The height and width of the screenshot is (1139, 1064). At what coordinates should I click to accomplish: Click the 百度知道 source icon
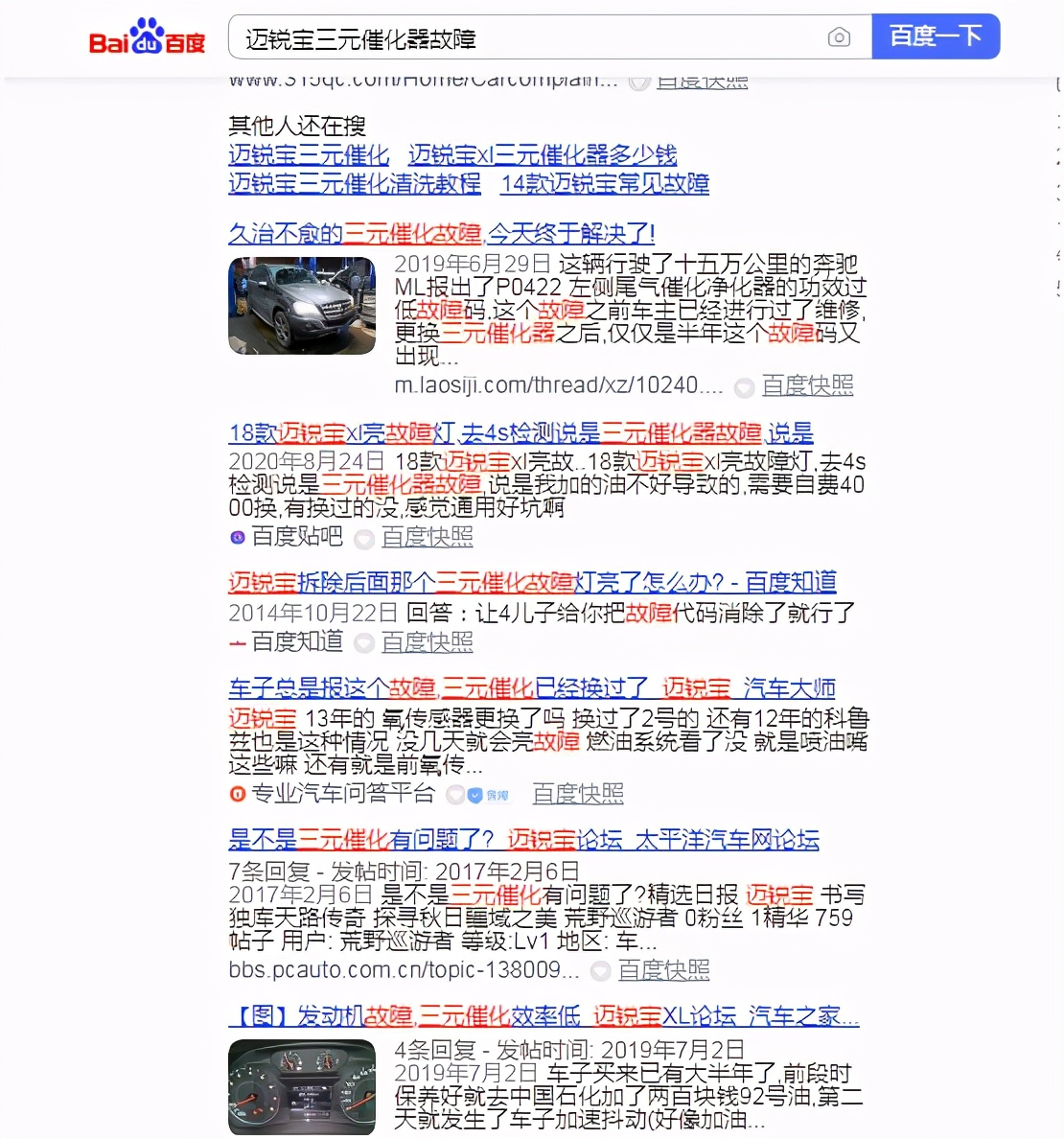[237, 642]
